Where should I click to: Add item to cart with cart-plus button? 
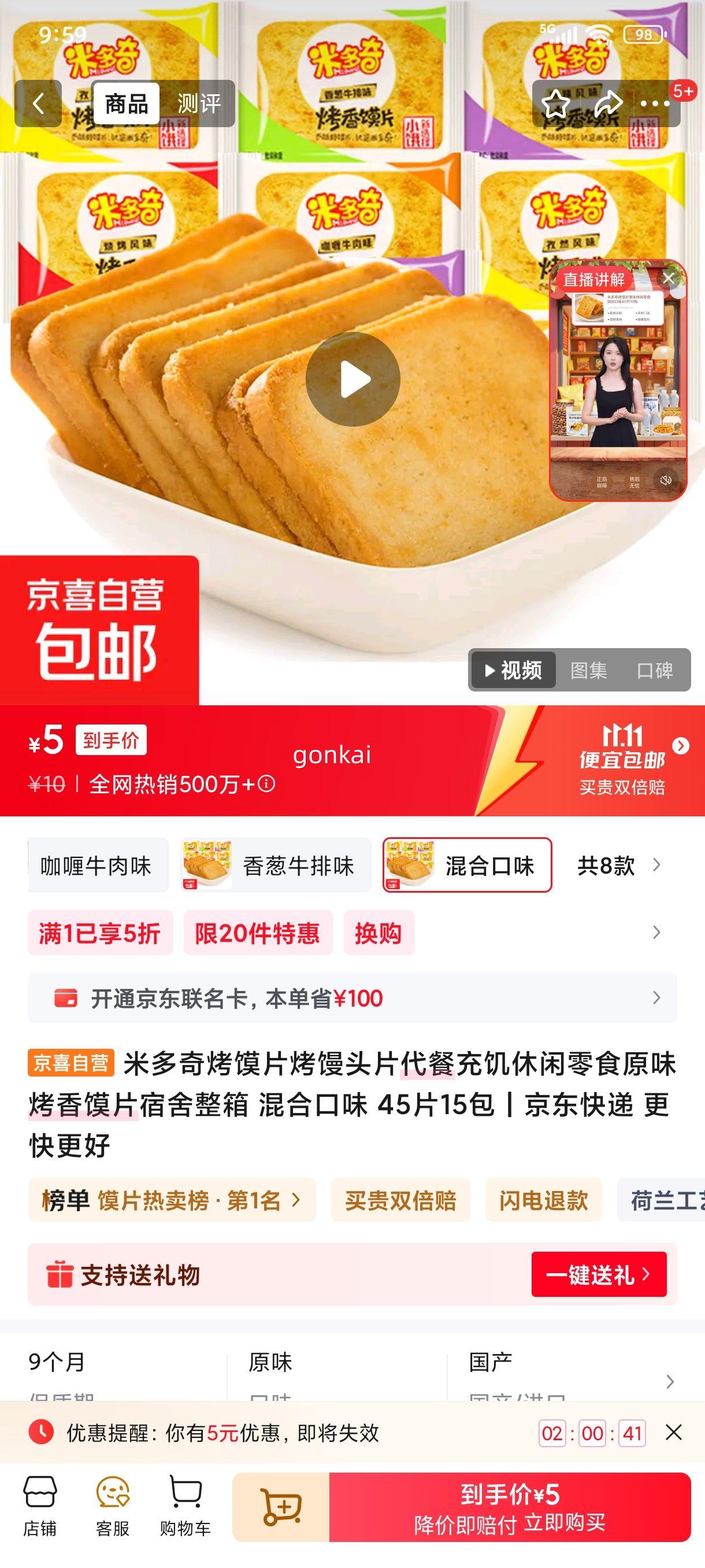tap(281, 1507)
